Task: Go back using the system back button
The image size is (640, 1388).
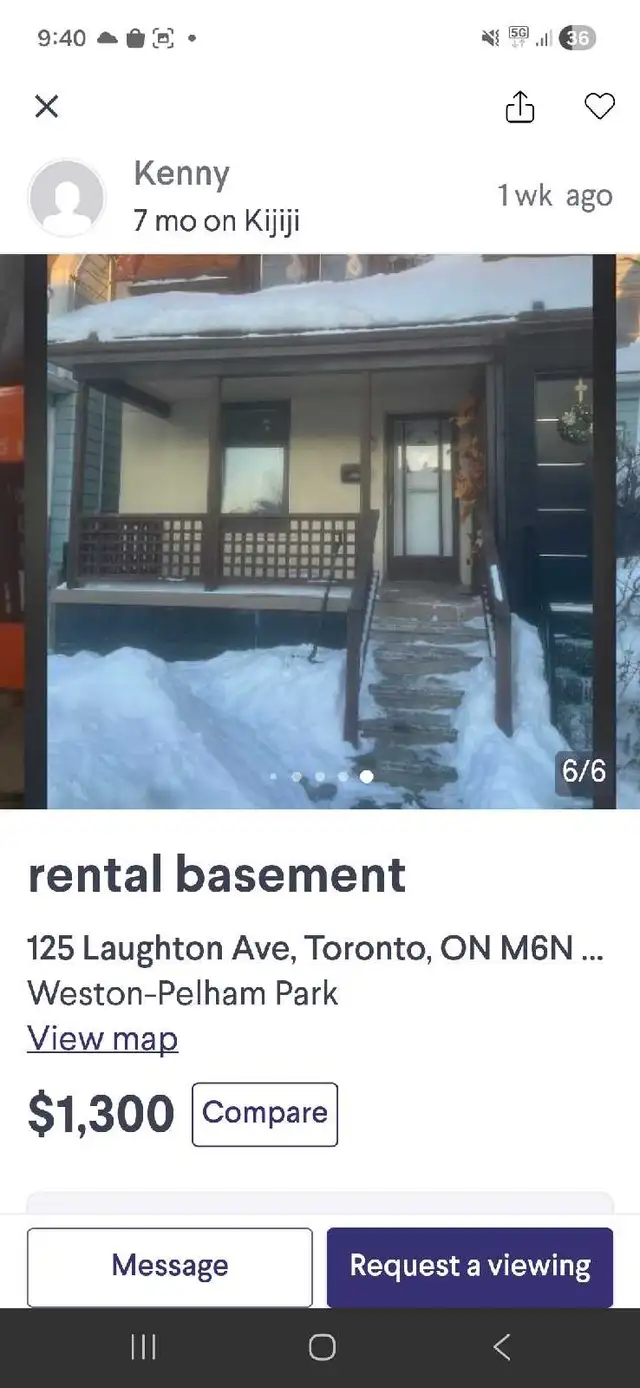Action: pos(502,1347)
